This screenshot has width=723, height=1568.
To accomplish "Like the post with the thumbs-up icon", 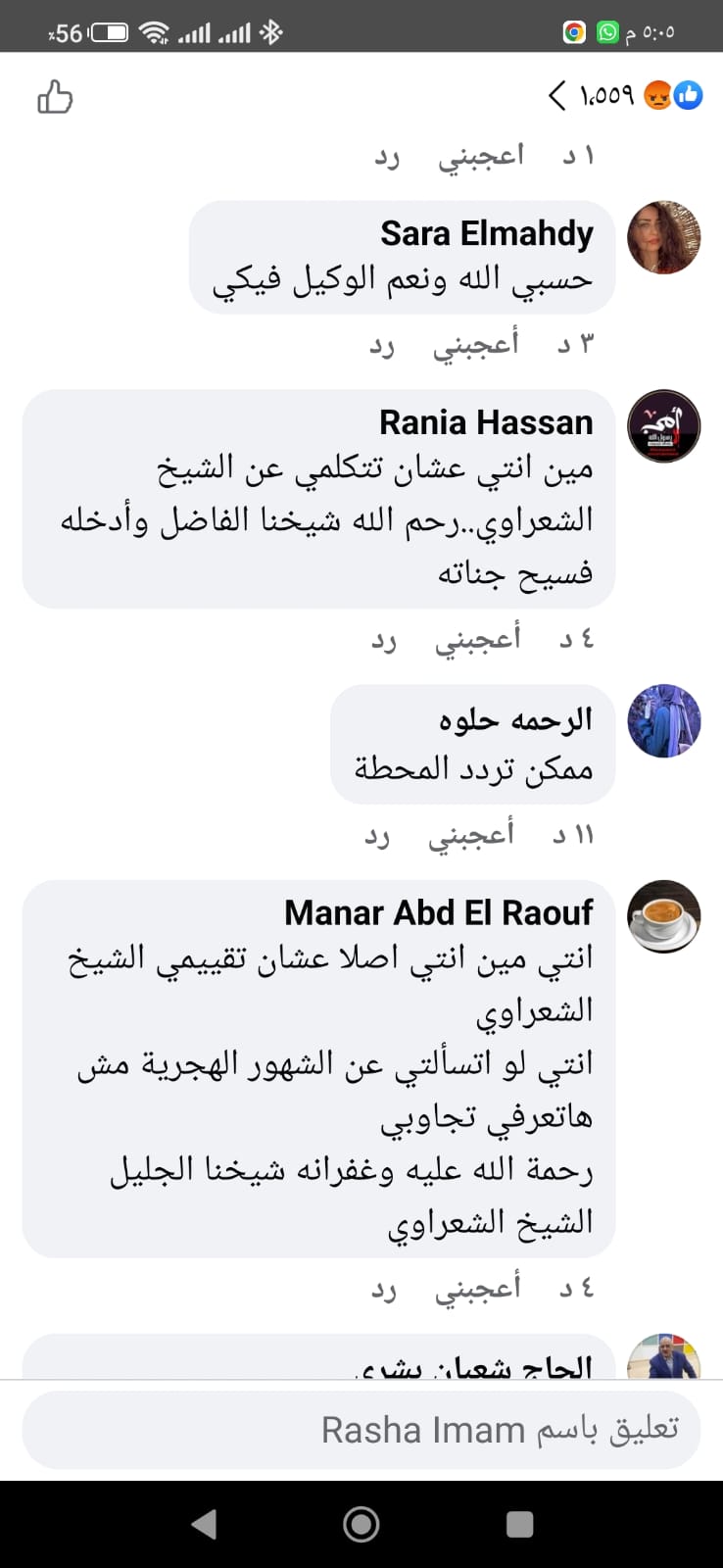I will (55, 97).
